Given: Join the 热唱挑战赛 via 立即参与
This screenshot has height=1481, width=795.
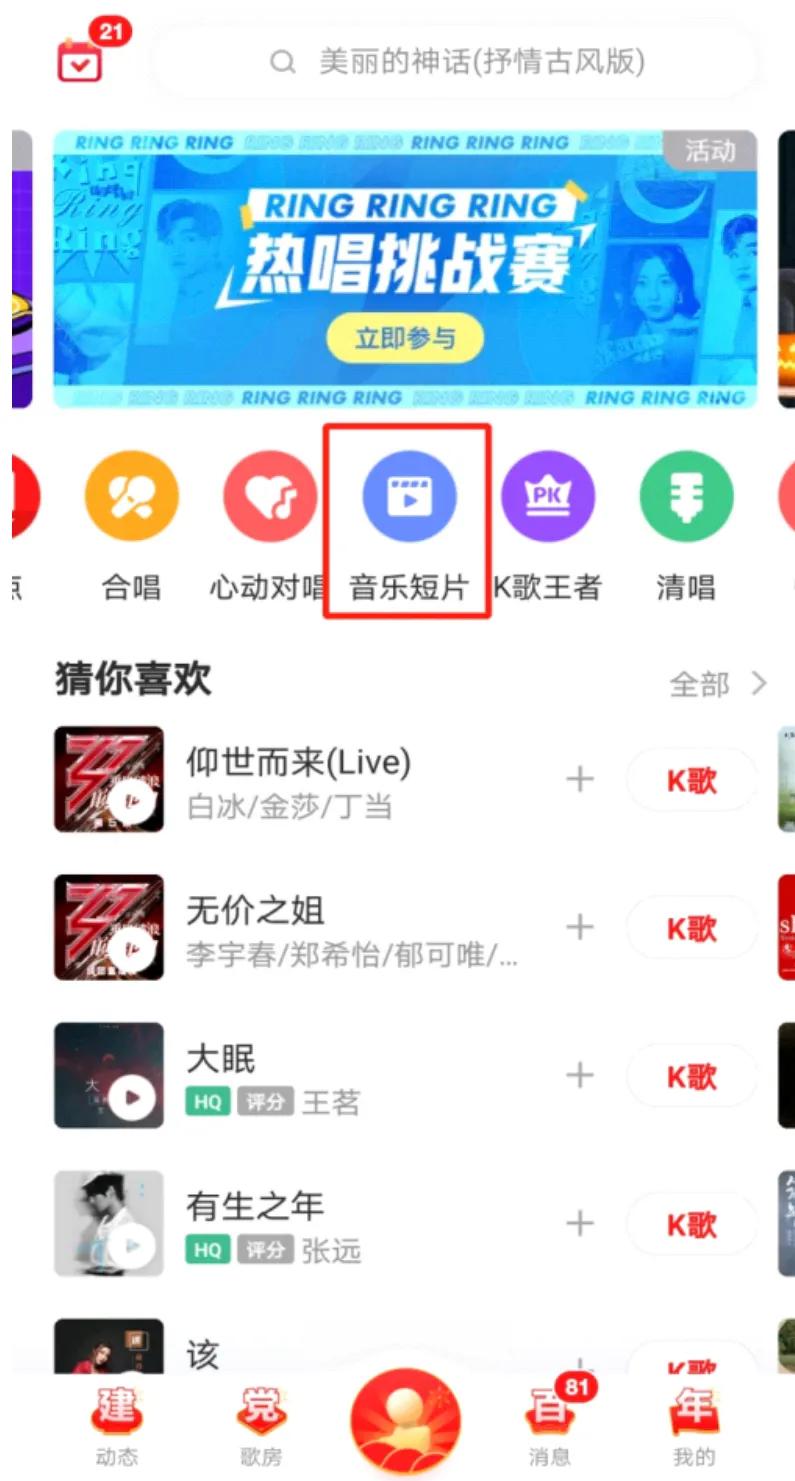Looking at the screenshot, I should (405, 339).
